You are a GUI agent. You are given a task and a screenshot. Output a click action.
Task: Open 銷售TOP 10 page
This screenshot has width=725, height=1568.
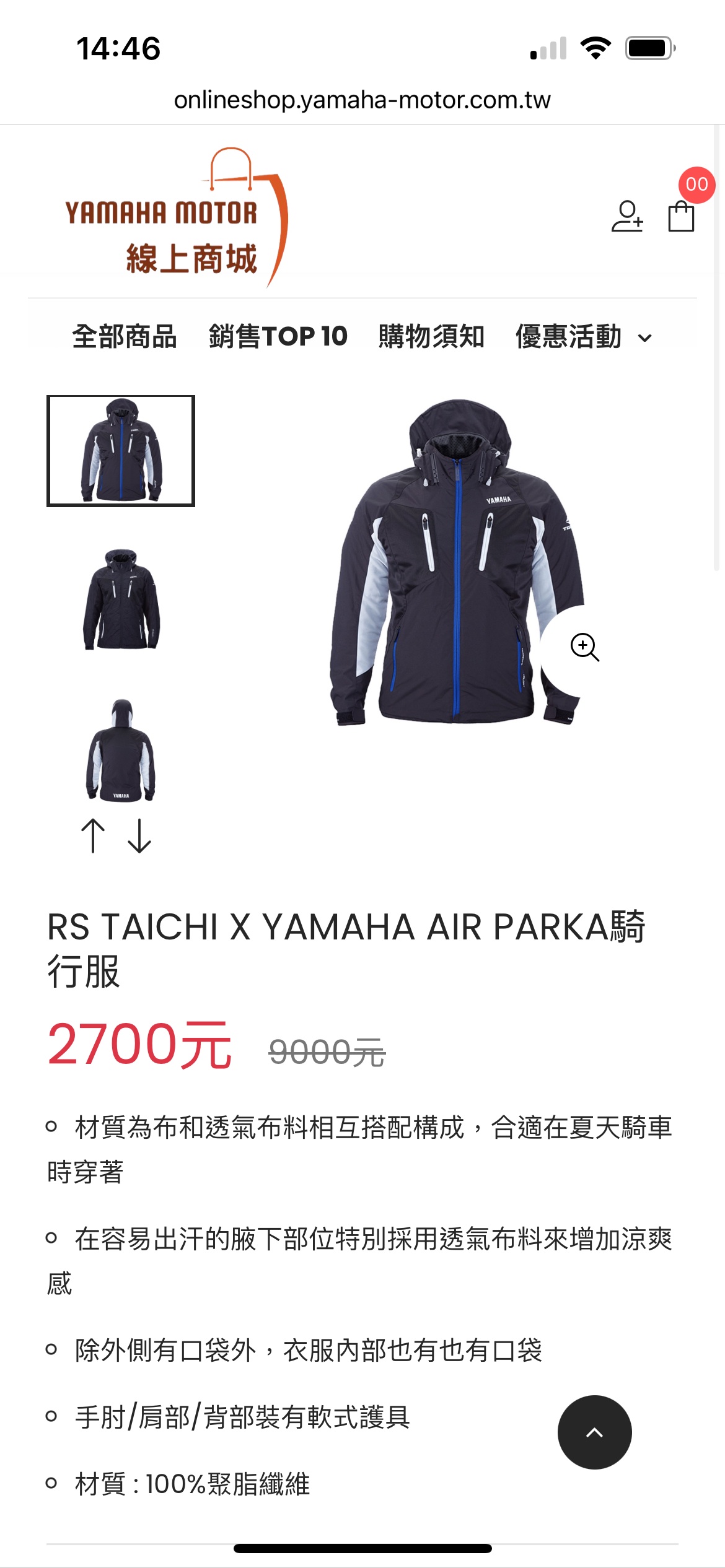pos(278,337)
